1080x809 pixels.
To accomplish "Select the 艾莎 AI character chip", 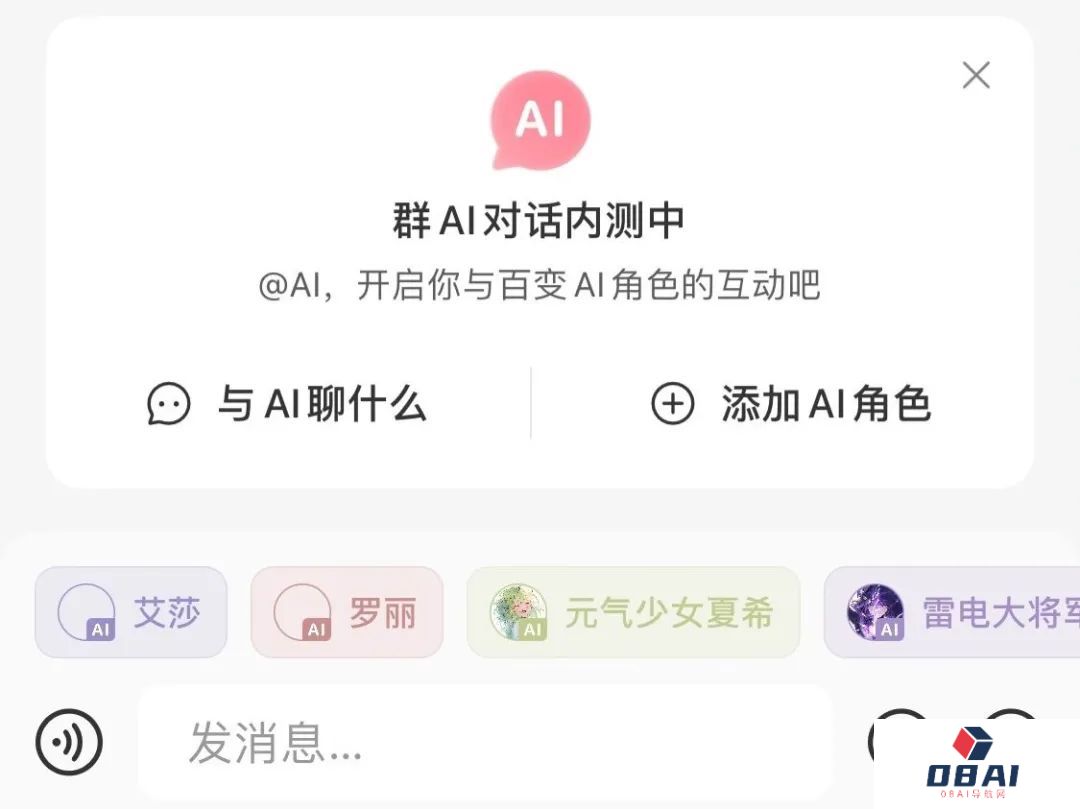I will point(131,612).
